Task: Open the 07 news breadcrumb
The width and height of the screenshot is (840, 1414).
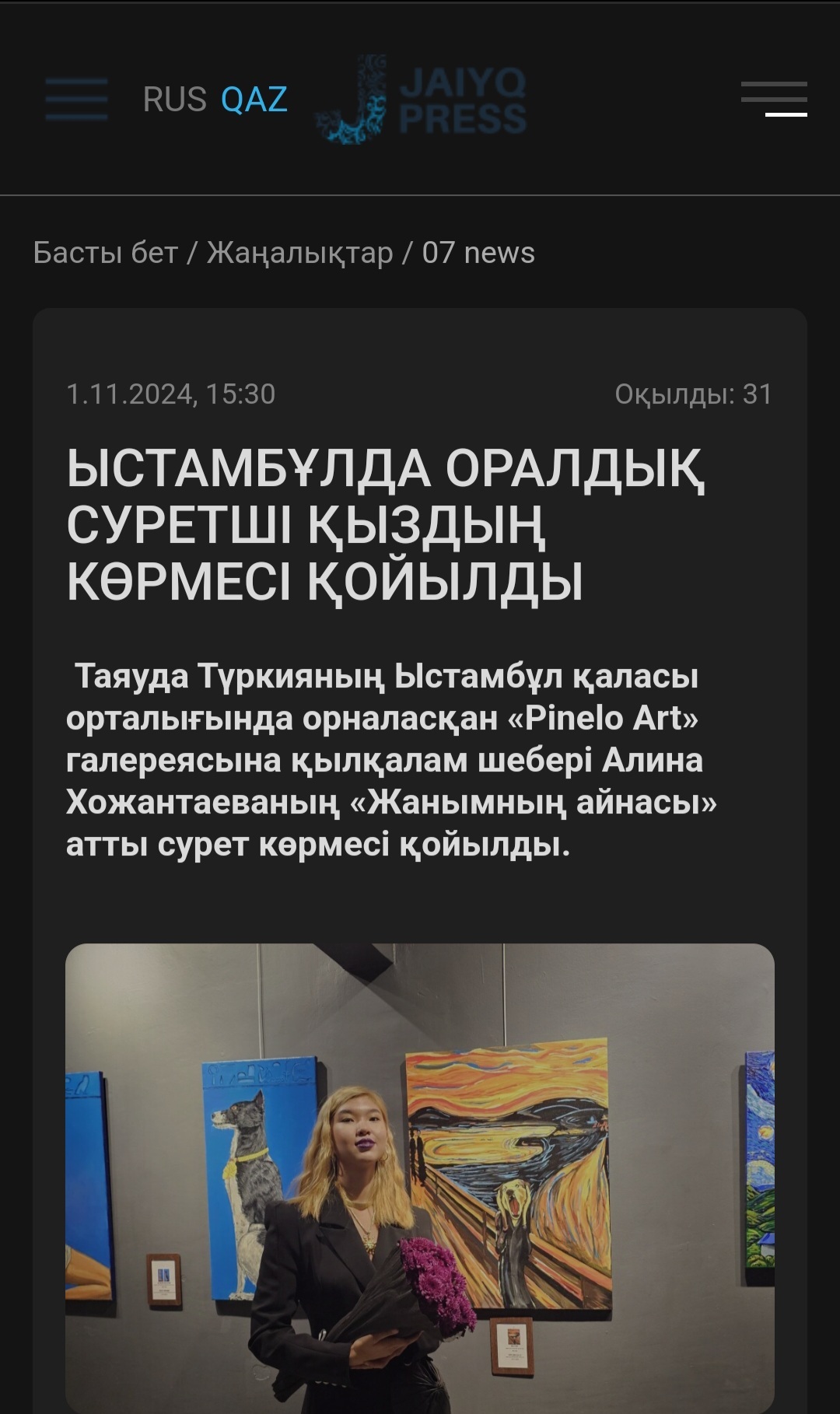Action: tap(478, 253)
